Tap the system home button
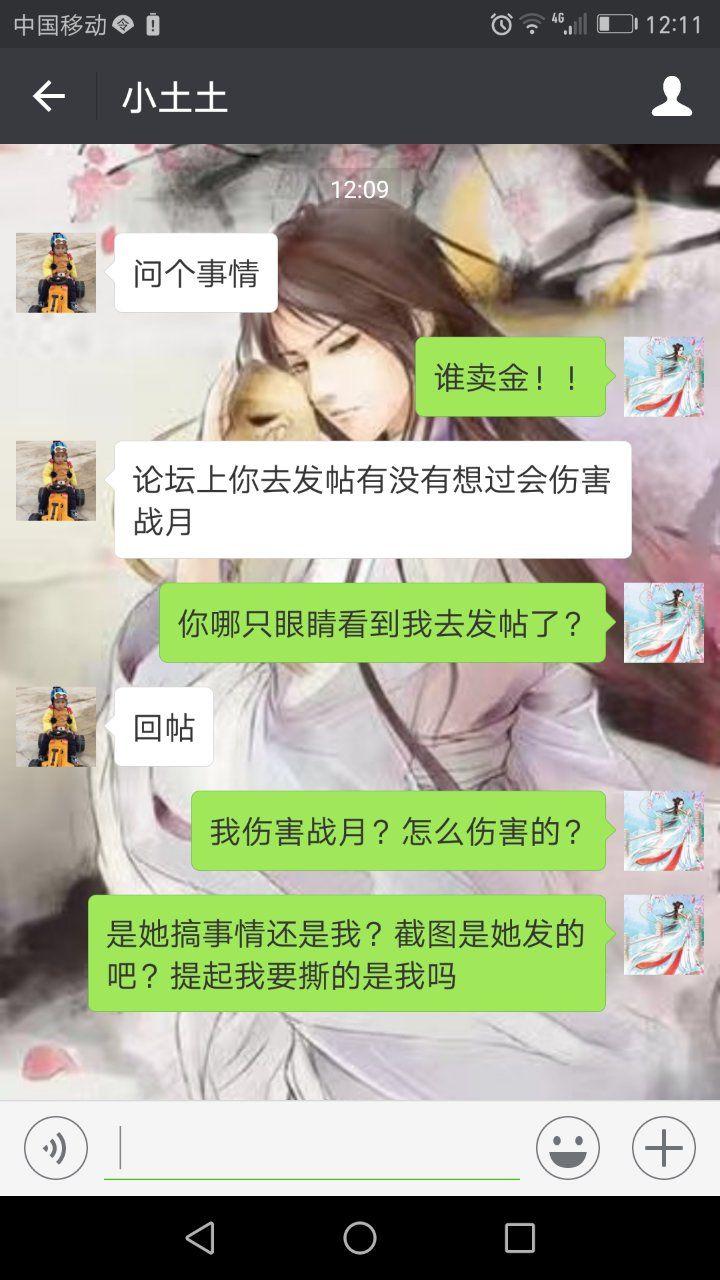This screenshot has width=720, height=1280. 360,1238
